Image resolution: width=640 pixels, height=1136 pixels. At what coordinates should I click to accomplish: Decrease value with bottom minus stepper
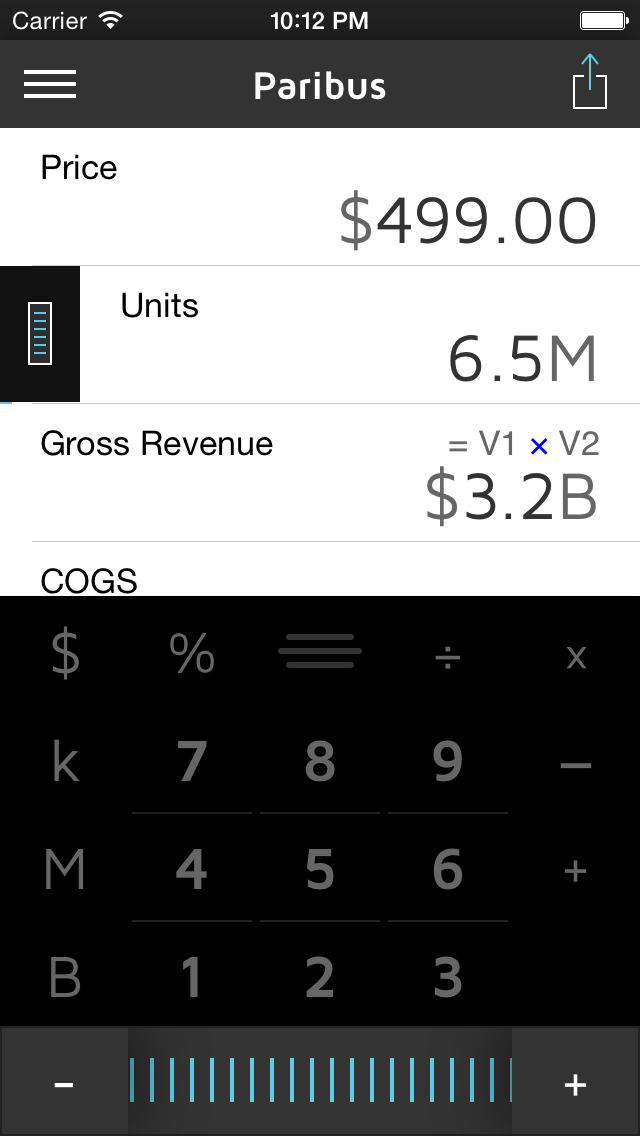pyautogui.click(x=64, y=1084)
